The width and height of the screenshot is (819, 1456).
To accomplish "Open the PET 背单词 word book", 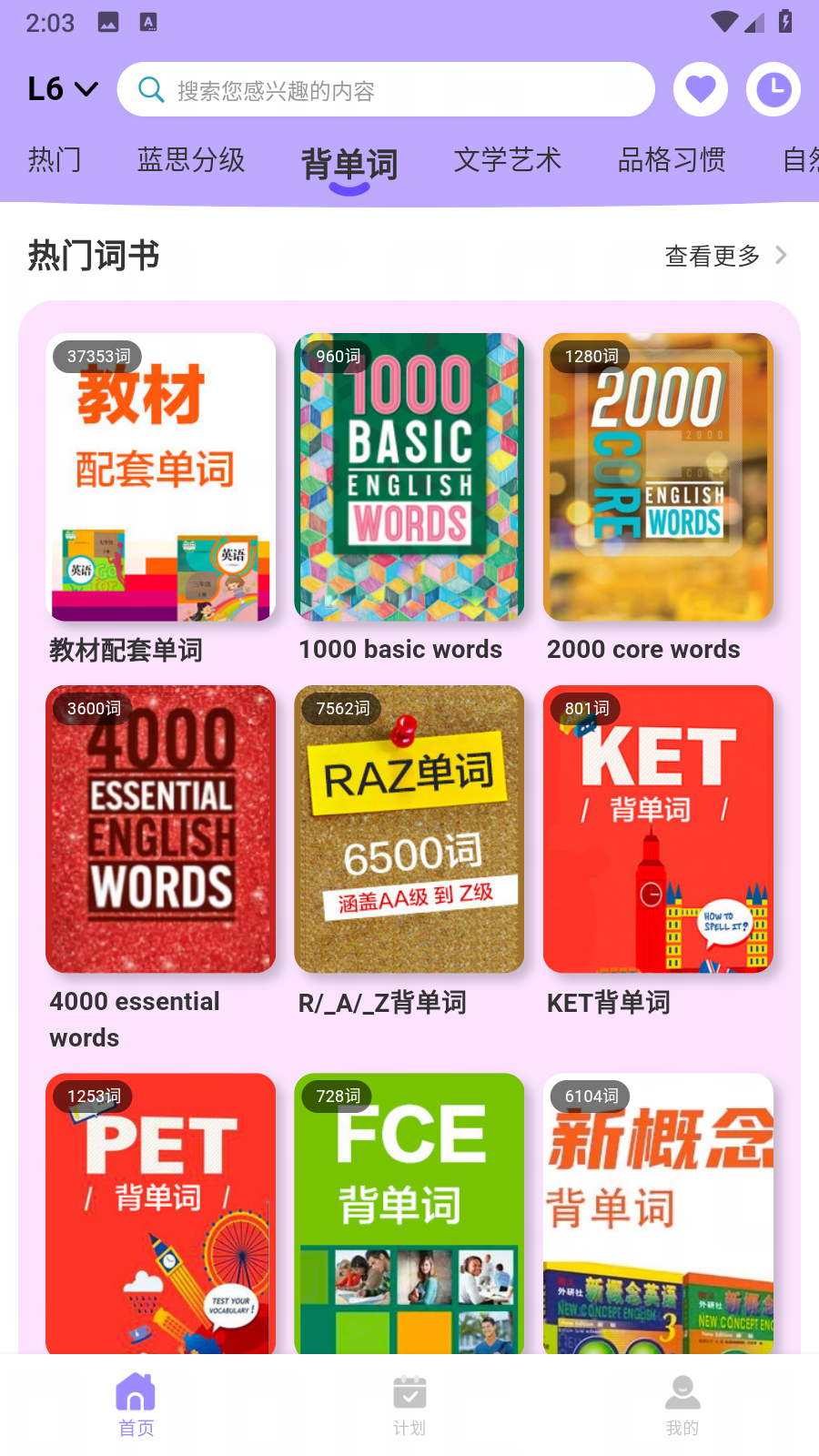I will coord(161,1212).
